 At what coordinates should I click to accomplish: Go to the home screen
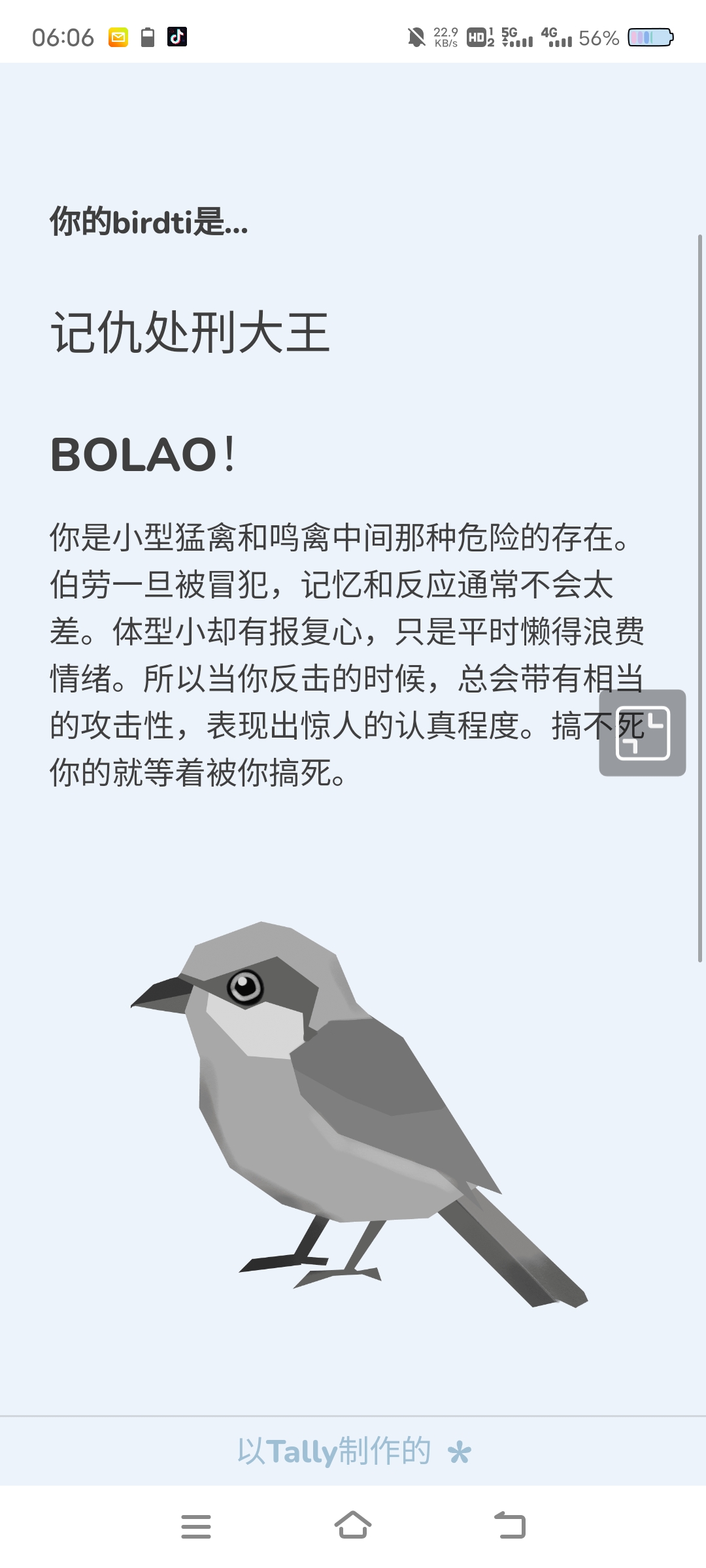pyautogui.click(x=353, y=1526)
